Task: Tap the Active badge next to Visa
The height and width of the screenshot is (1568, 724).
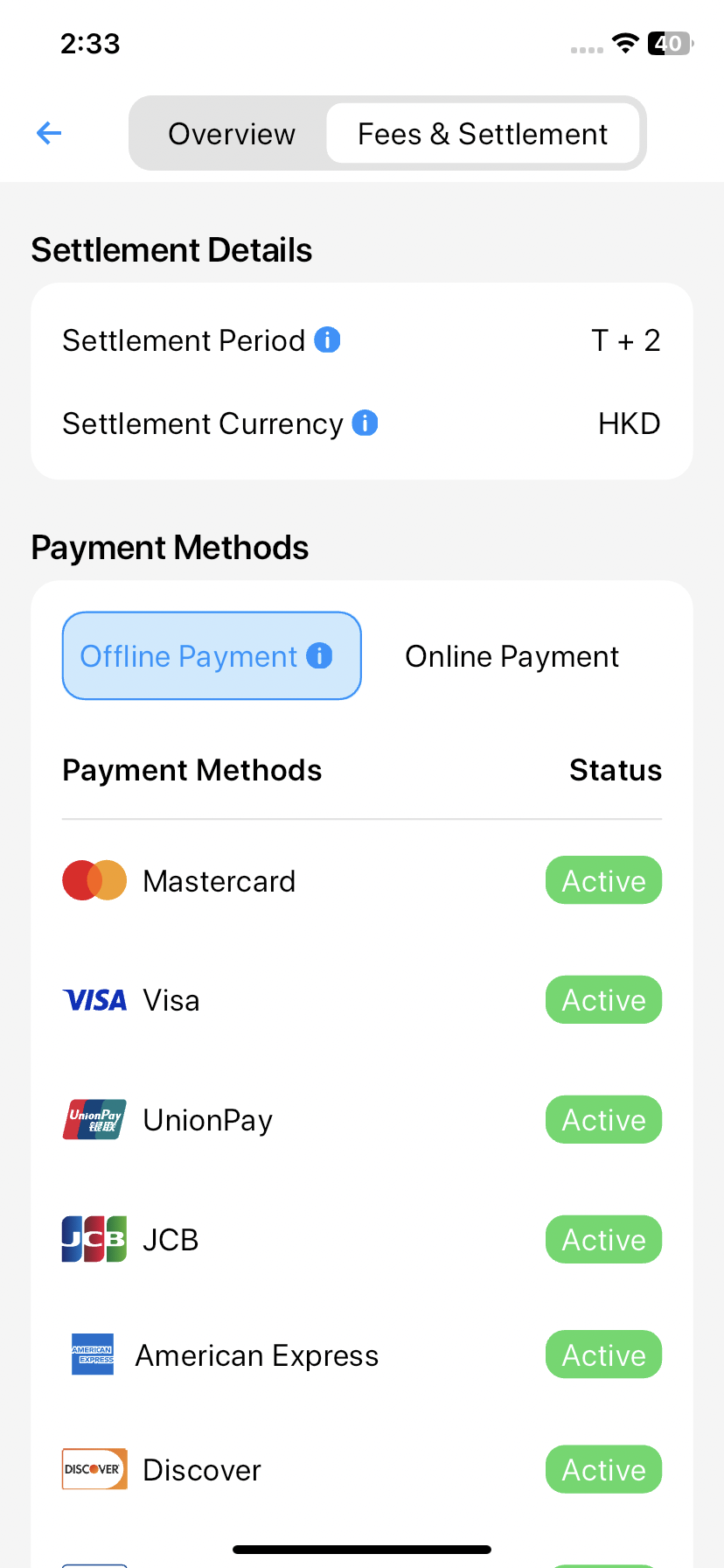Action: 603,999
